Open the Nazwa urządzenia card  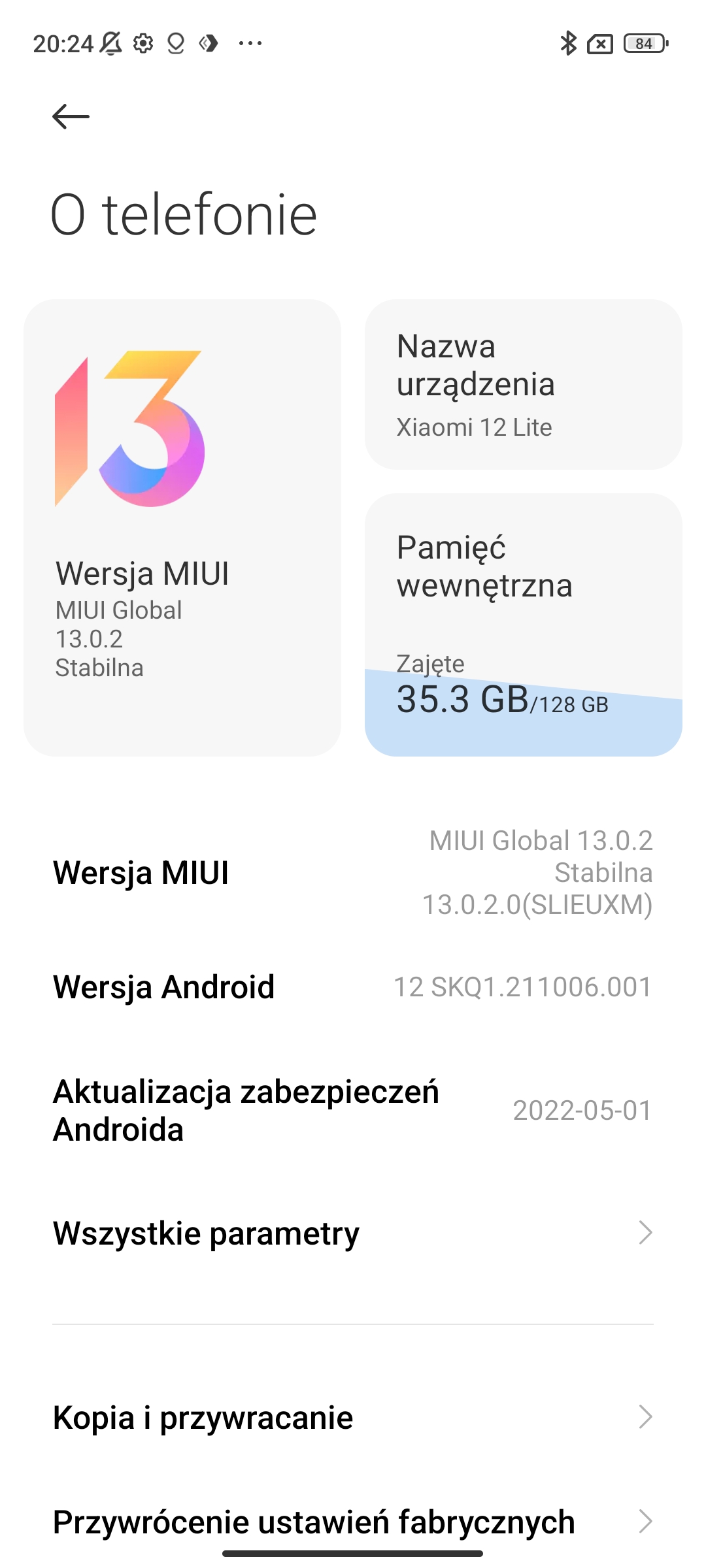point(524,384)
